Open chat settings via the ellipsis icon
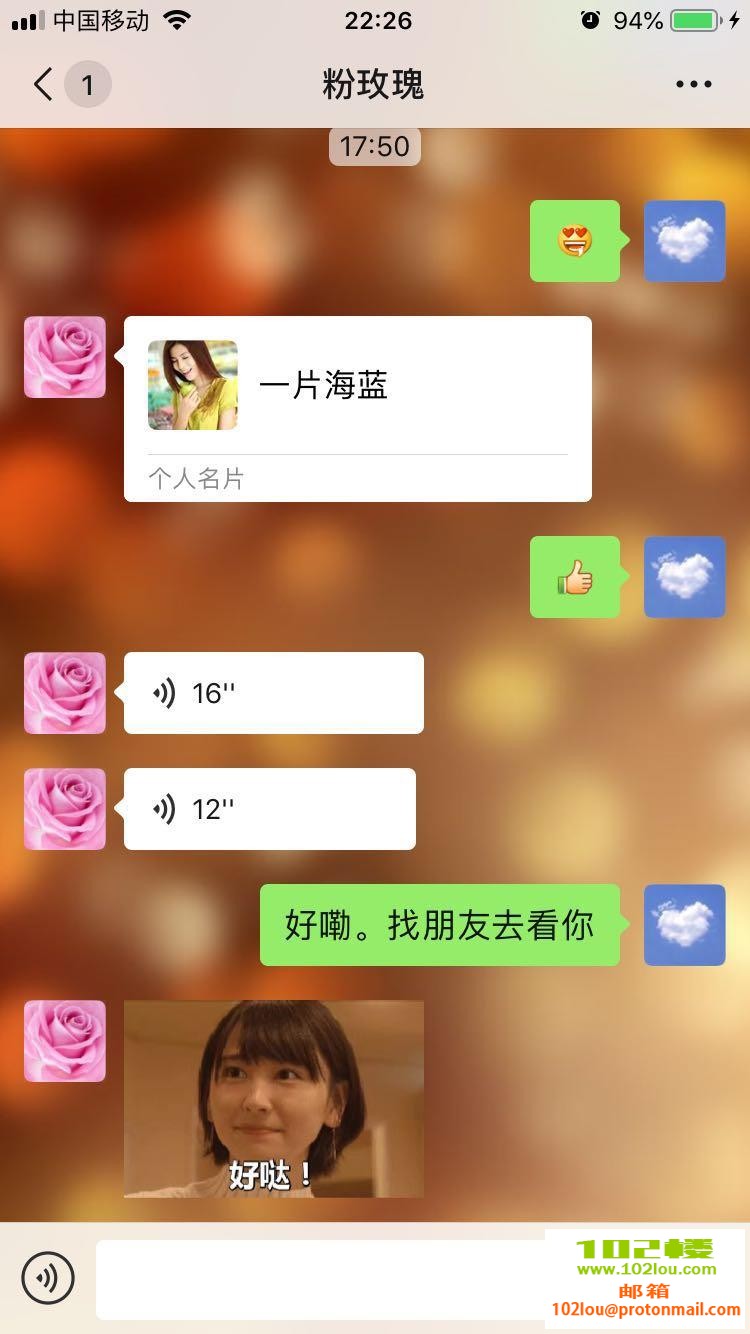Image resolution: width=750 pixels, height=1334 pixels. click(x=694, y=84)
